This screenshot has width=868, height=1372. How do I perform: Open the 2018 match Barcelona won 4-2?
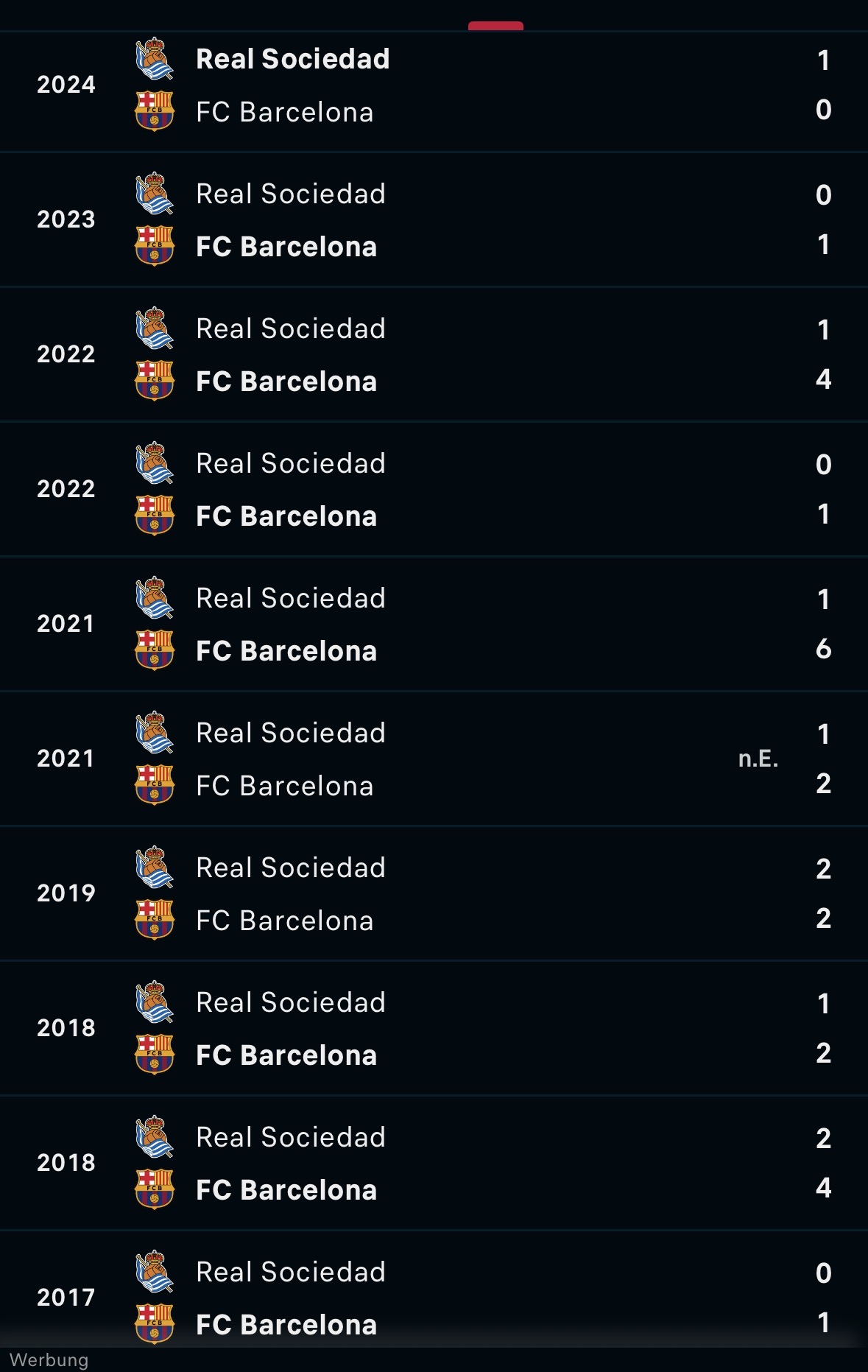(434, 1164)
